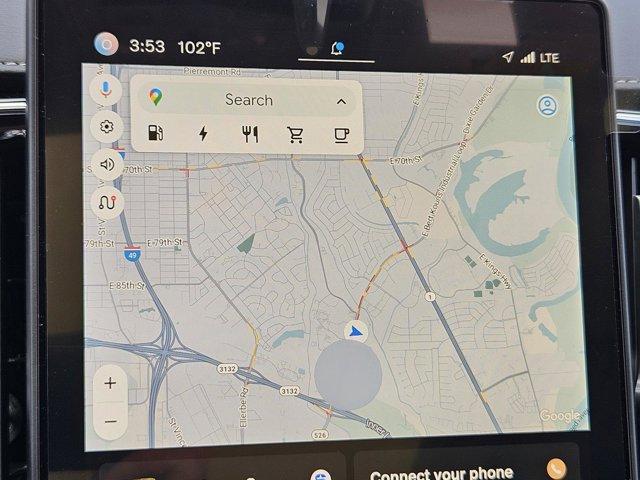Open the assistant icon in top bar

[x=106, y=45]
